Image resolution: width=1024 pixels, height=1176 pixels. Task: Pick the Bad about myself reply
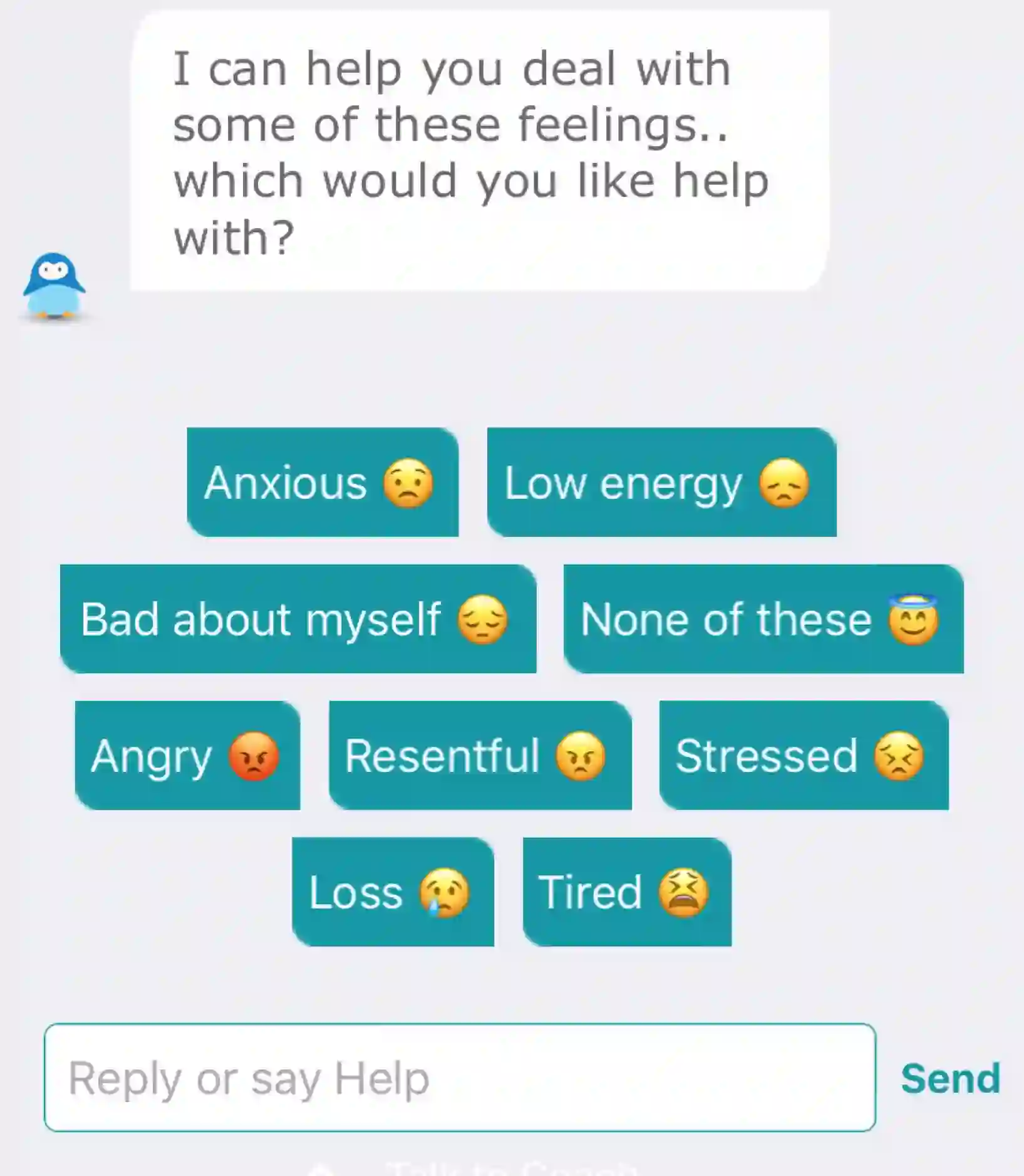tap(298, 619)
